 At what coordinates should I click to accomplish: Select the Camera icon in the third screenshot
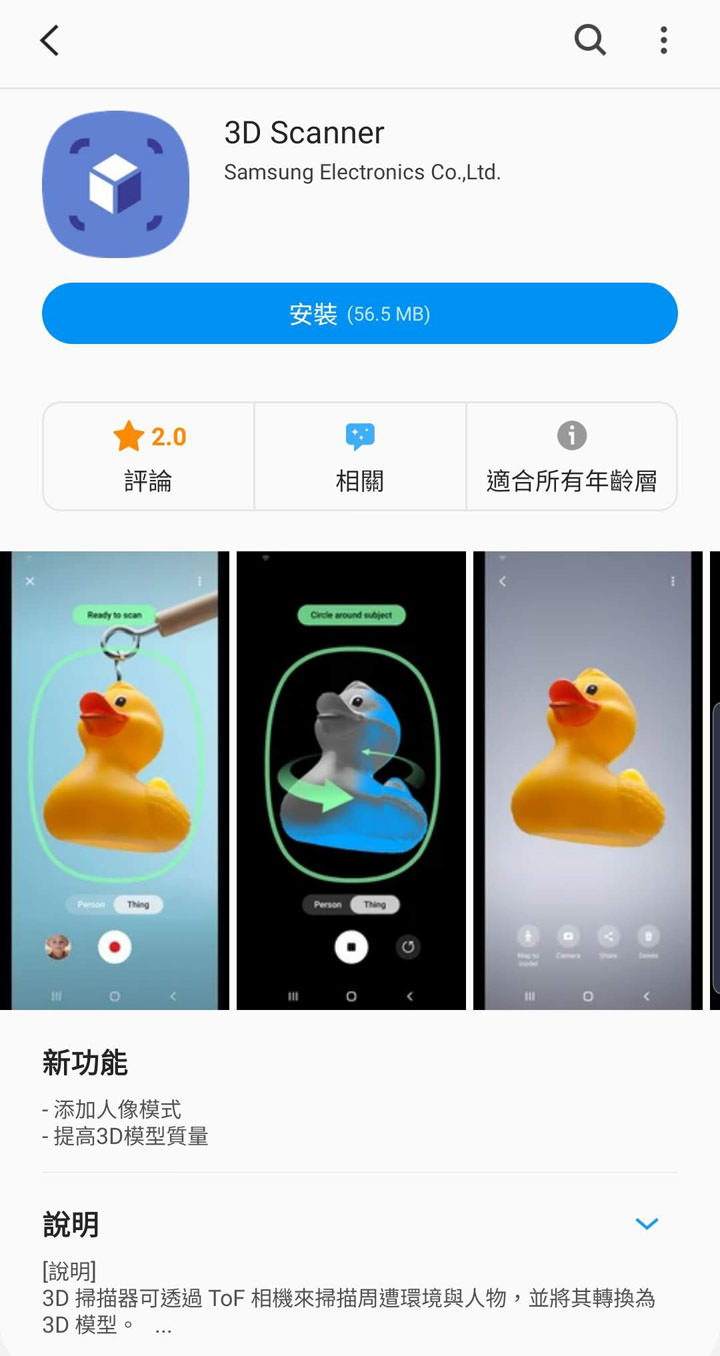[568, 935]
